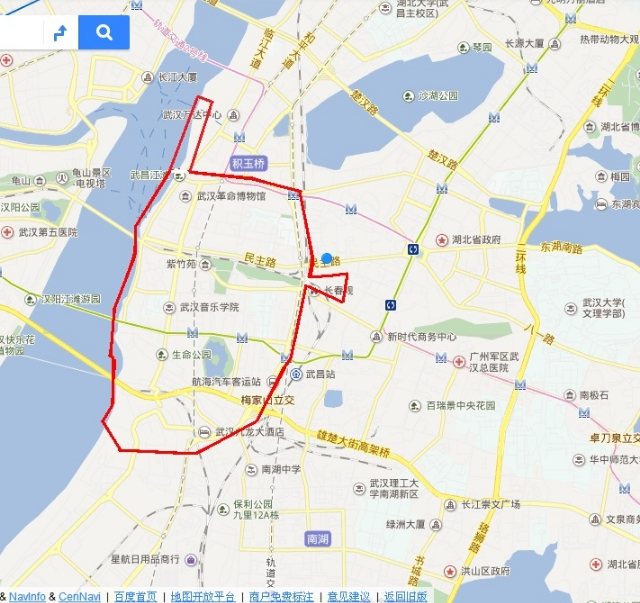Open the NavInfo link

click(x=28, y=597)
